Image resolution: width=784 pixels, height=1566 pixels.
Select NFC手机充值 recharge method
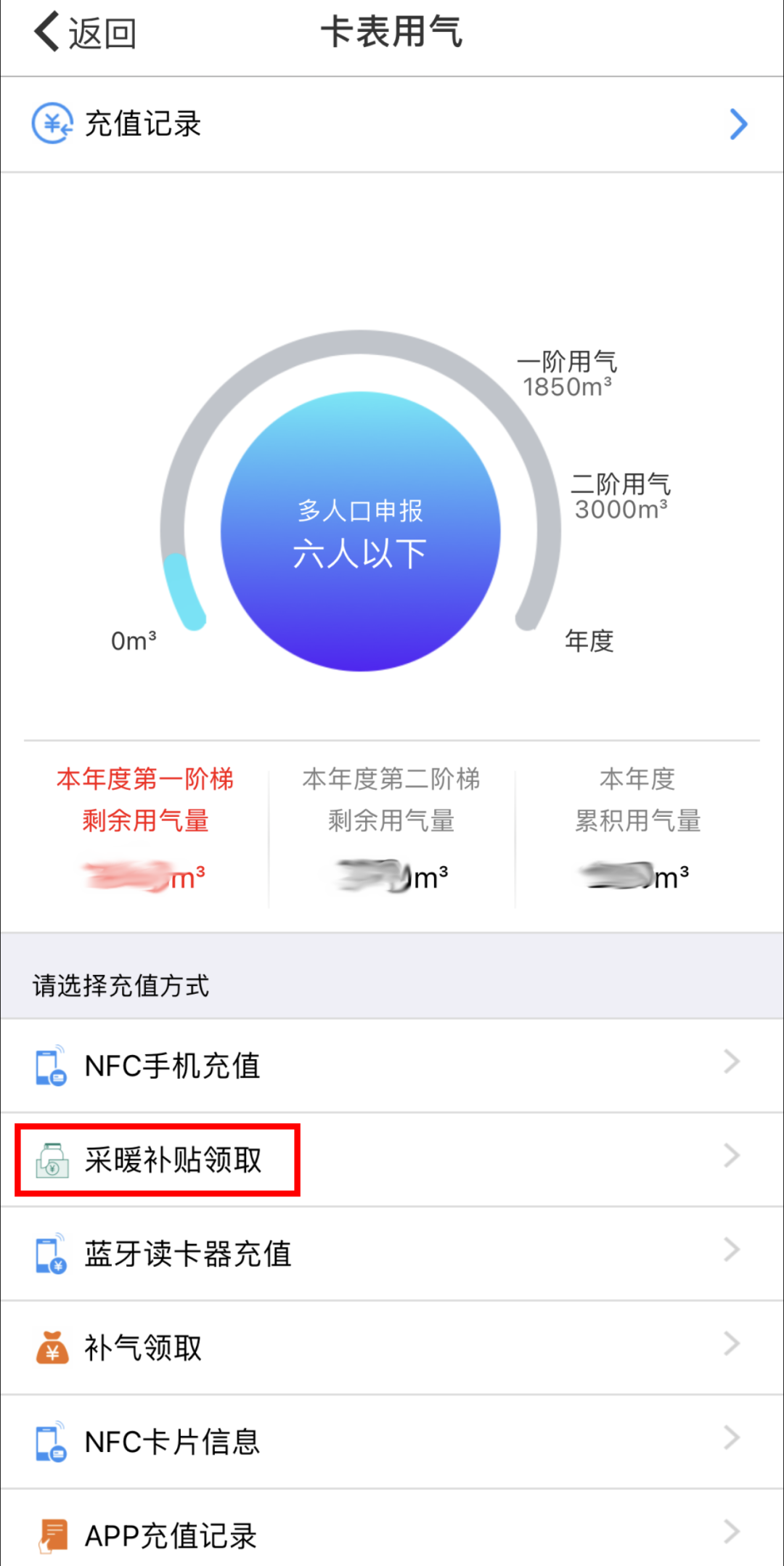pos(392,1065)
